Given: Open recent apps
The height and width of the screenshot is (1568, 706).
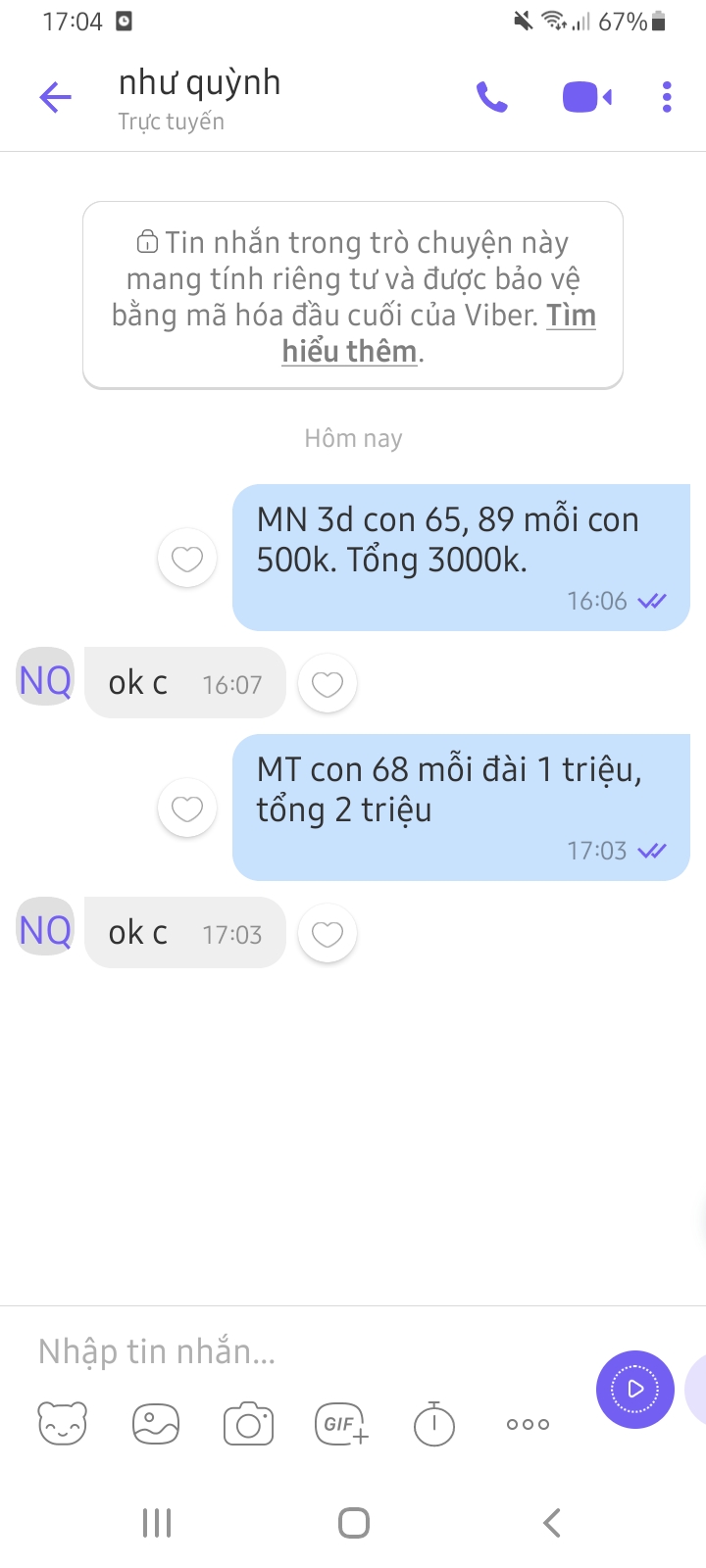Looking at the screenshot, I should (x=157, y=1523).
